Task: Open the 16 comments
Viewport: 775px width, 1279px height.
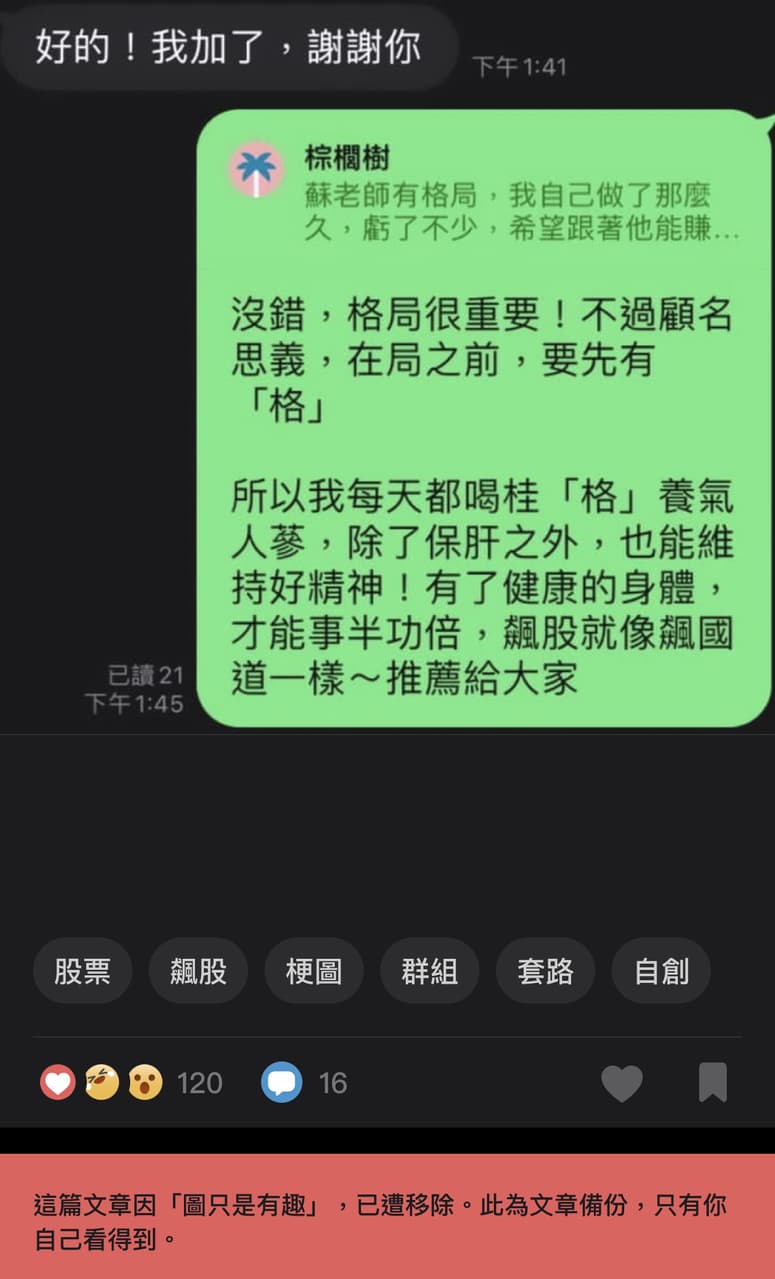Action: click(x=304, y=1082)
